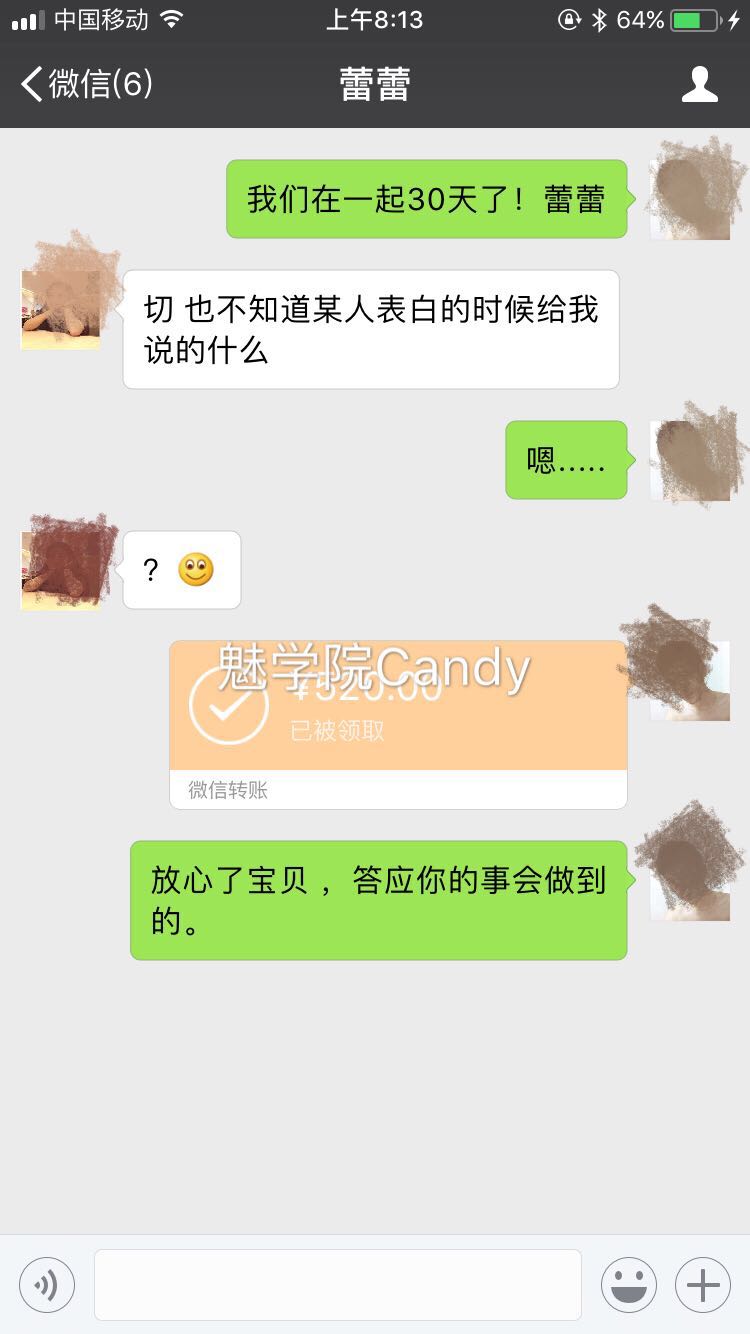Tap the back arrow to 微信(6)
The image size is (750, 1334).
[x=30, y=84]
